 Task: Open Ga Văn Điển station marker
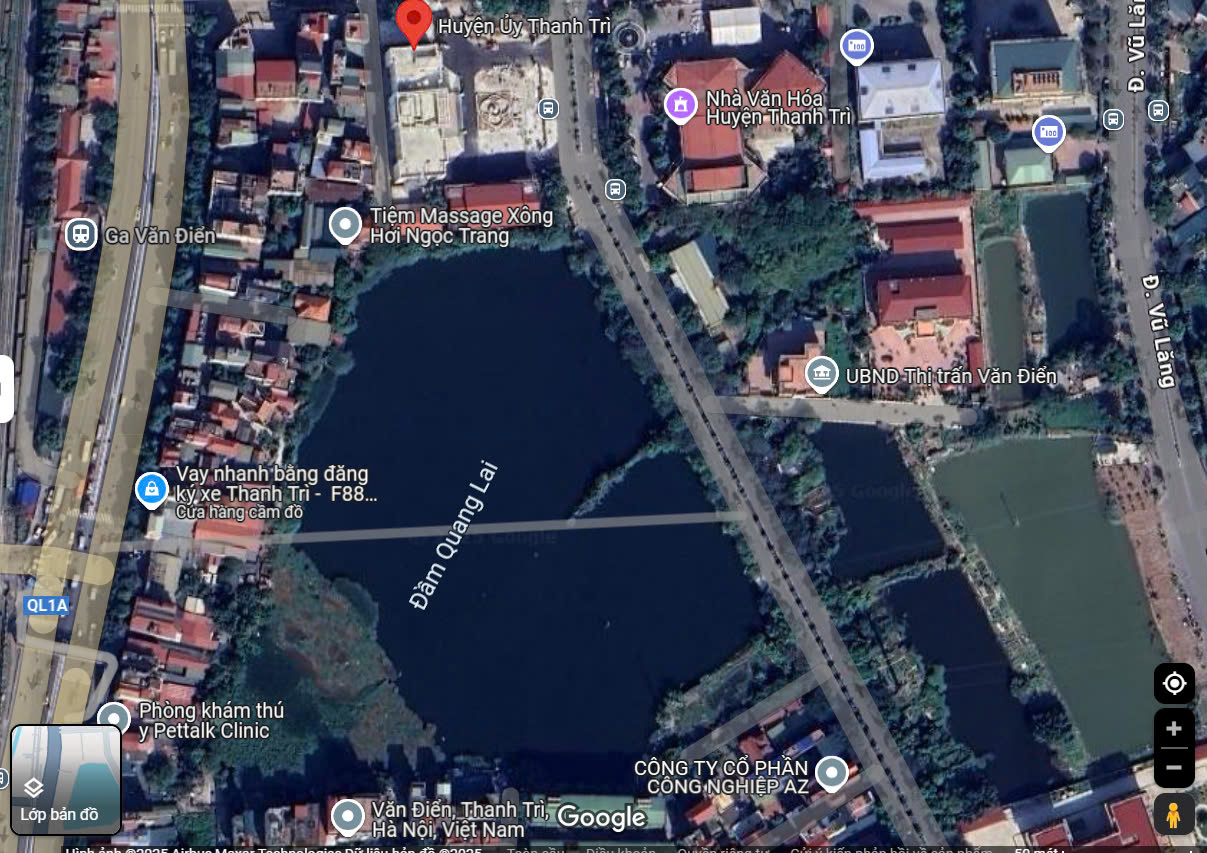click(x=81, y=235)
